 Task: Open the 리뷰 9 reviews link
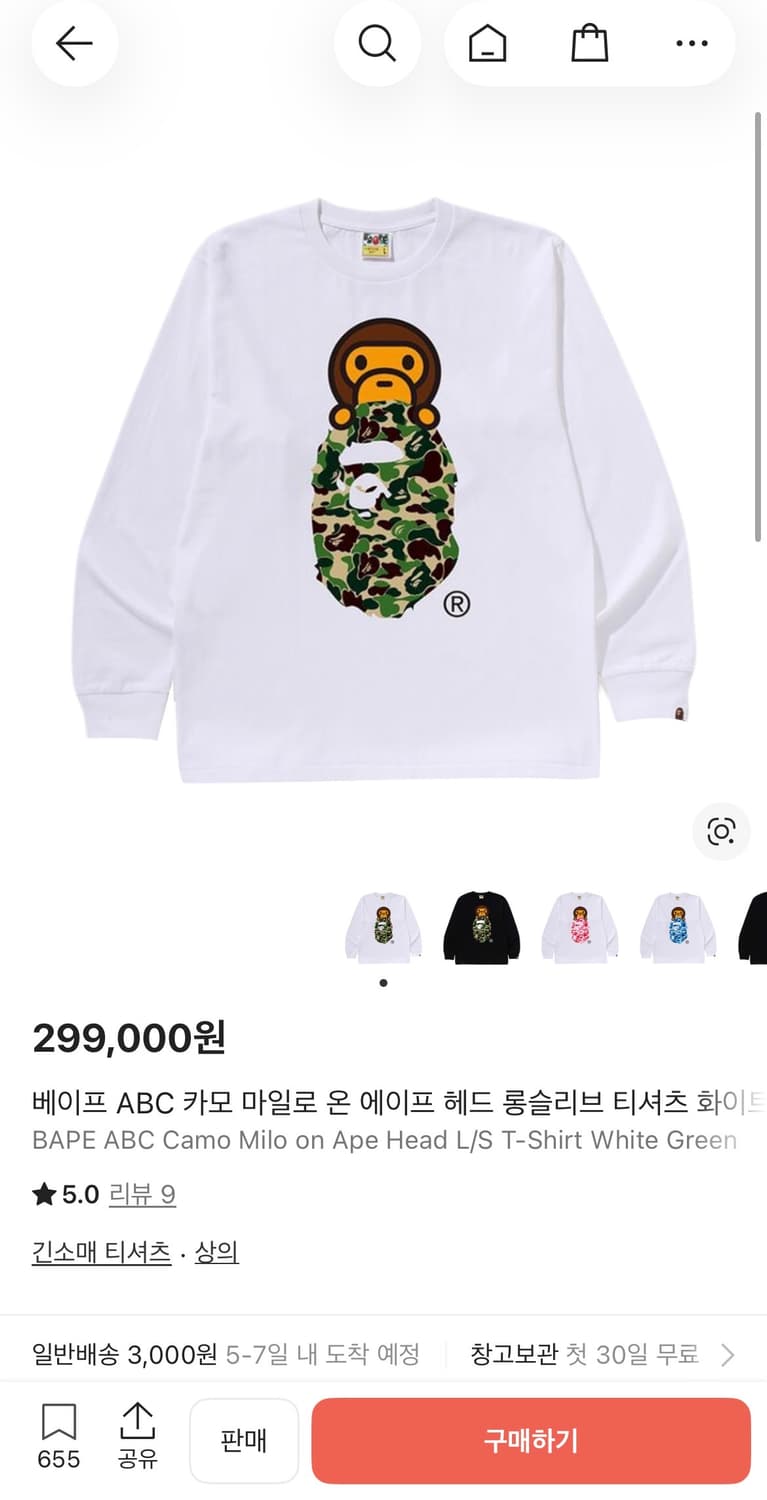tap(142, 1194)
